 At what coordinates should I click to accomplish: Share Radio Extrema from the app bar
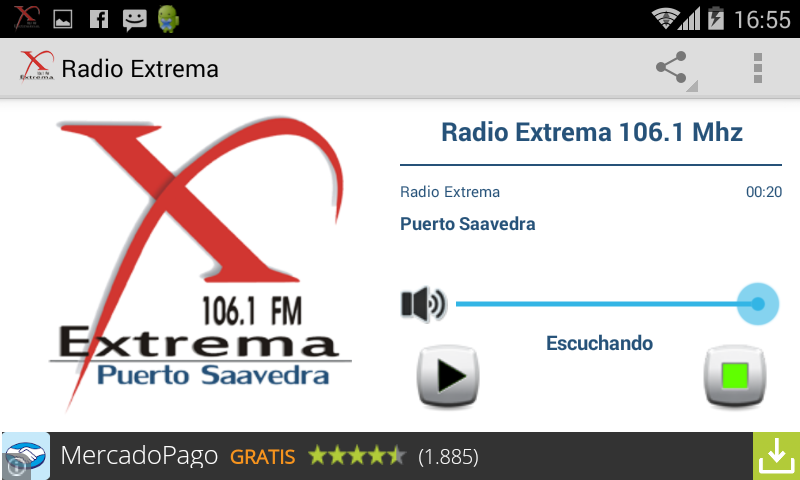(672, 68)
